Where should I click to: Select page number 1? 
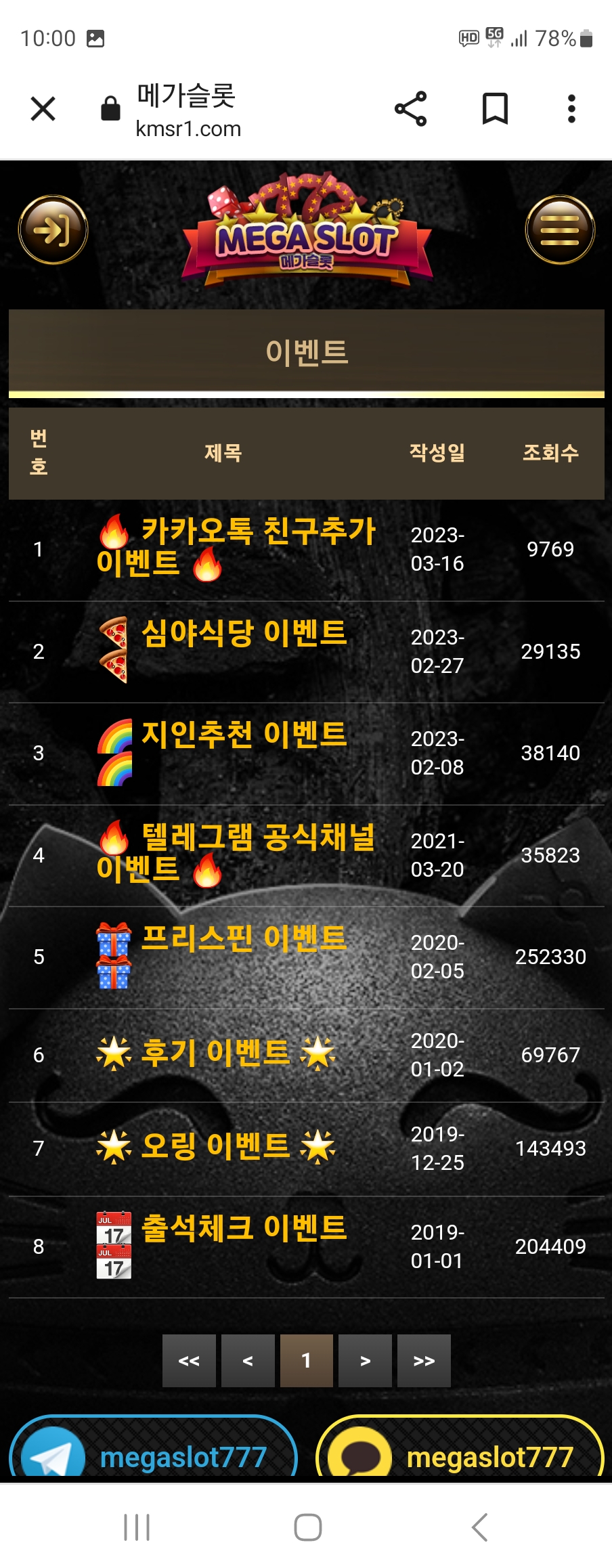307,1361
